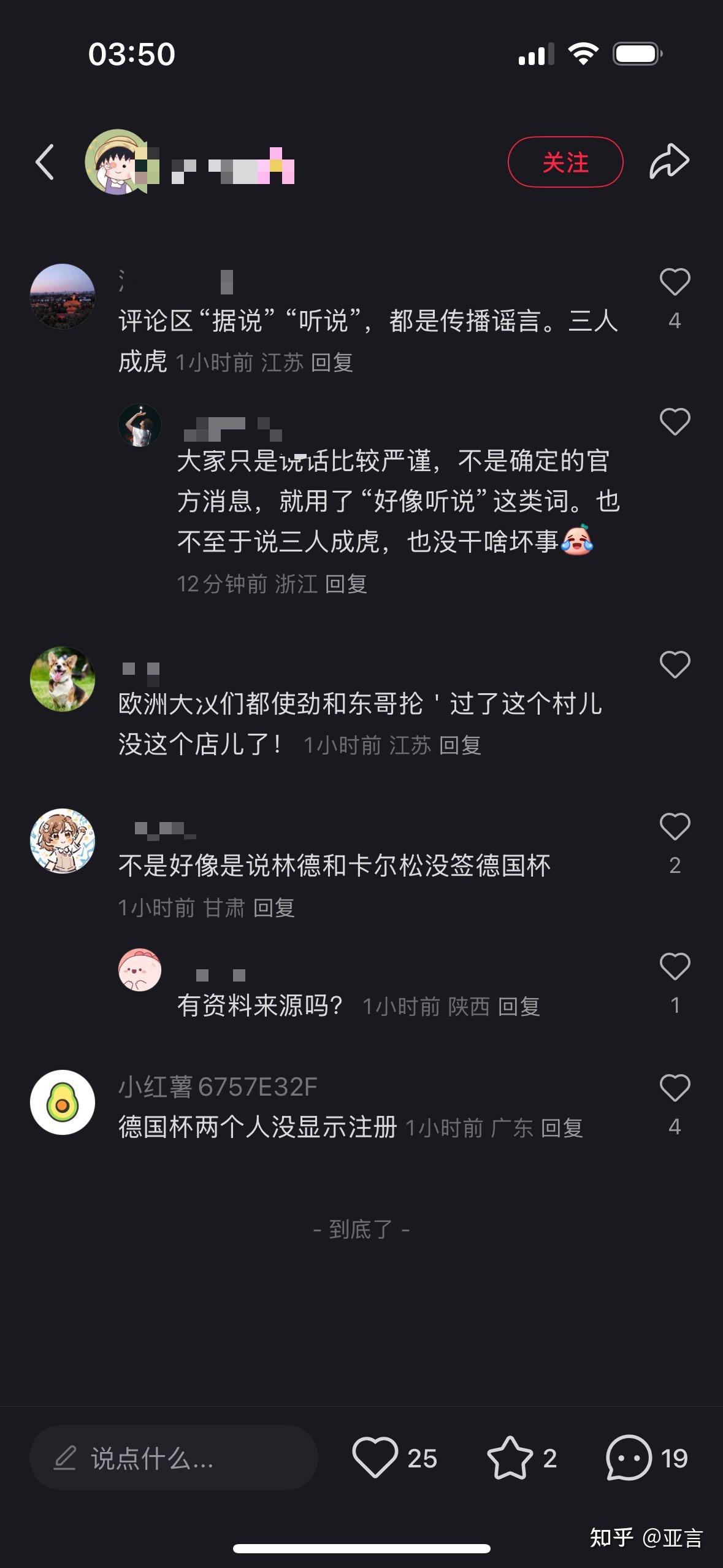723x1568 pixels.
Task: Open the comments bubble showing 19
Action: pyautogui.click(x=629, y=1458)
